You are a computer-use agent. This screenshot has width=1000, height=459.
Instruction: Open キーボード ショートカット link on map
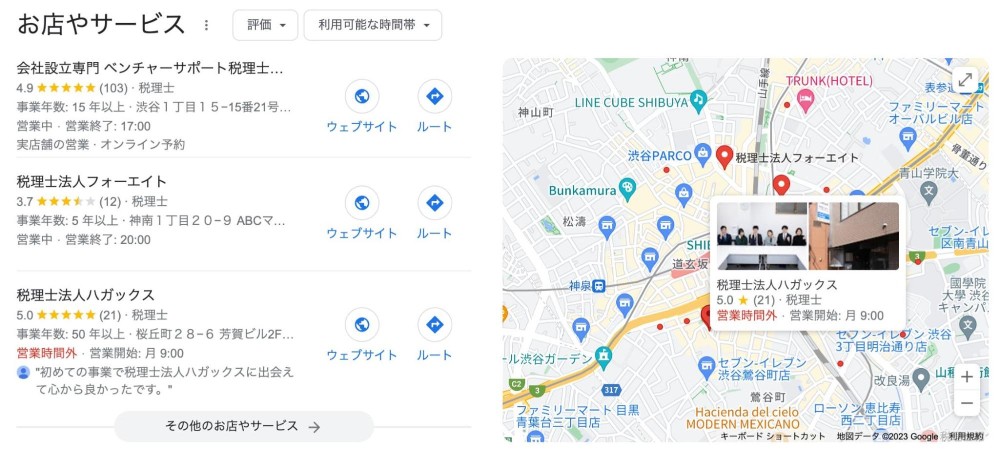[773, 436]
